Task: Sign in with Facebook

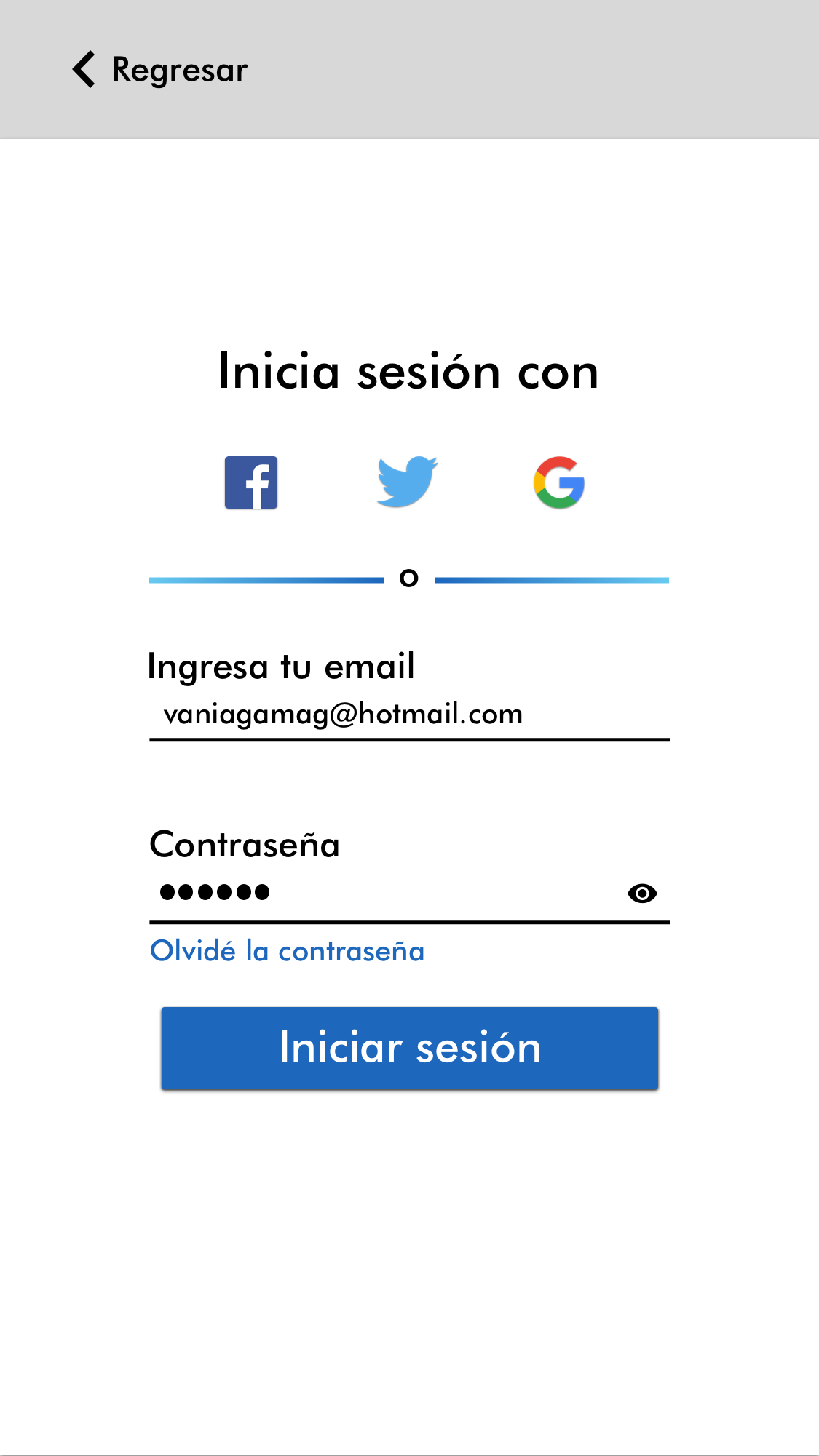Action: point(251,482)
